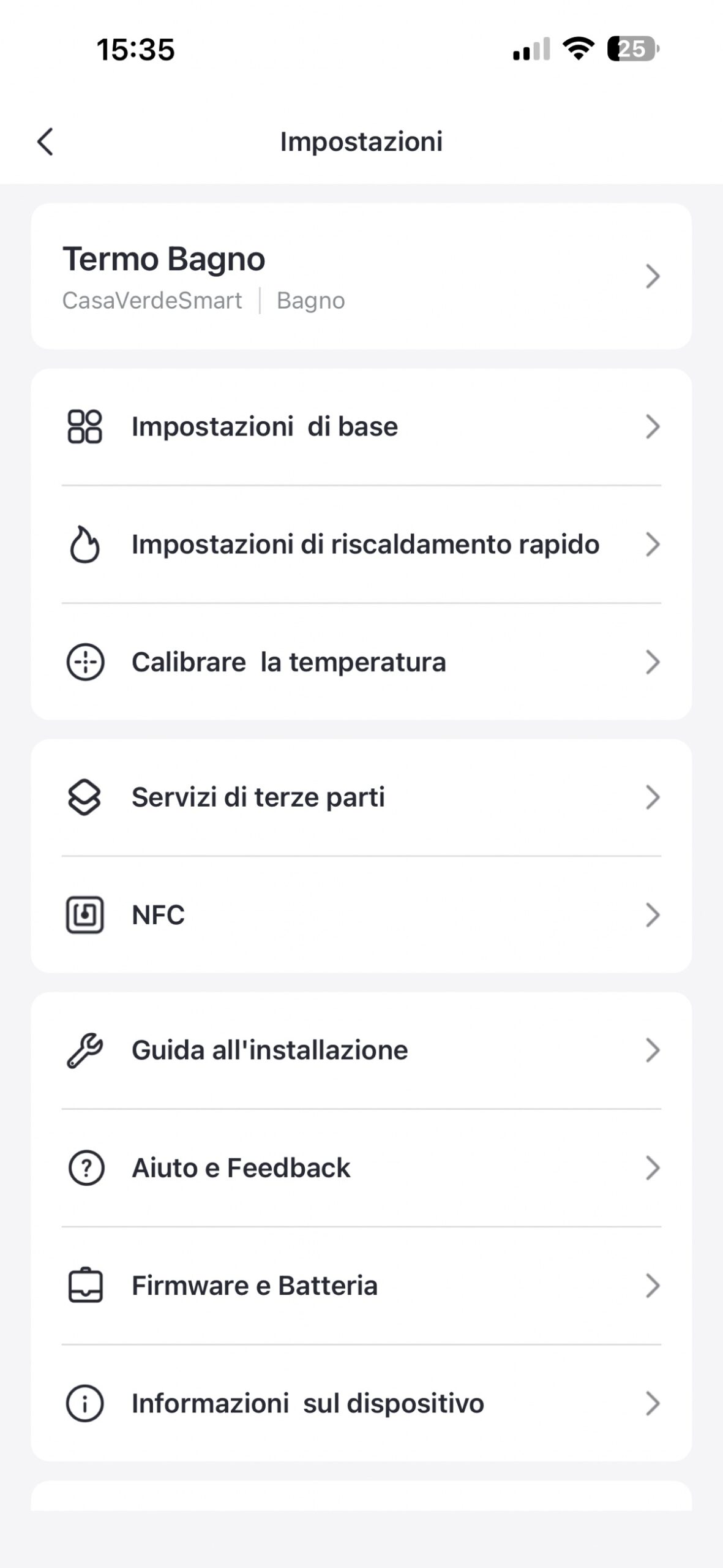This screenshot has height=1568, width=723.
Task: Open the Termo Bagno device card
Action: (361, 277)
